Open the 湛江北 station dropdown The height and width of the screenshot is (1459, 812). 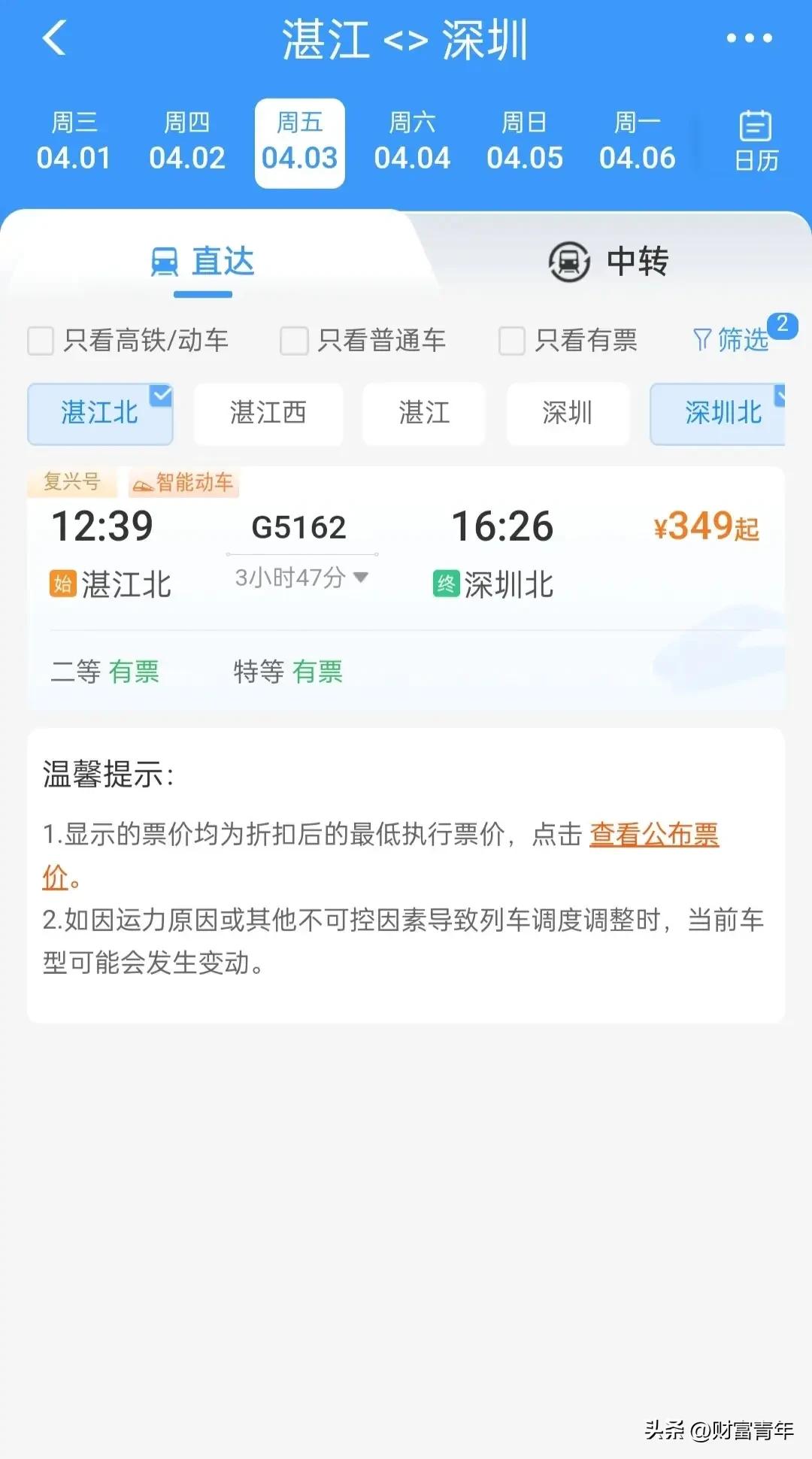pyautogui.click(x=99, y=413)
